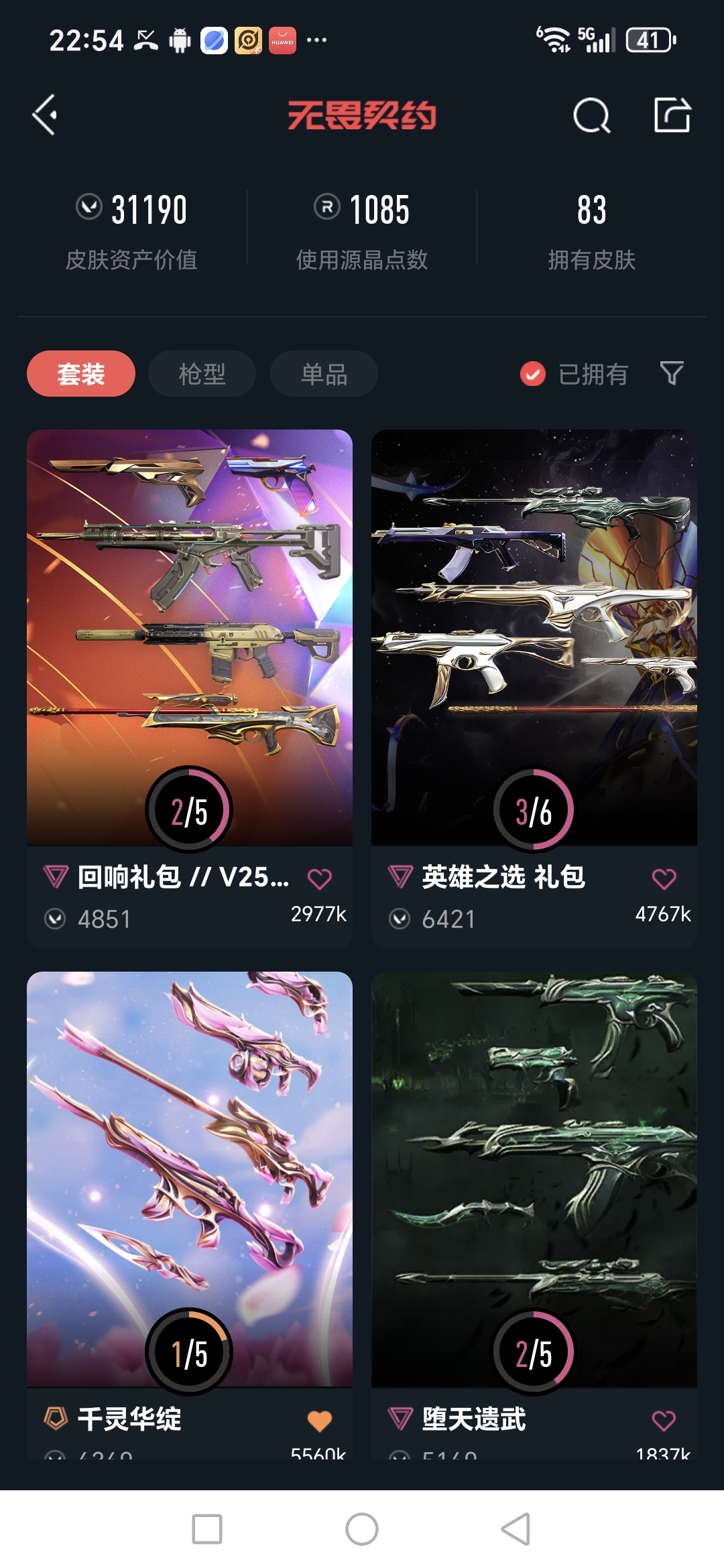Unlike the 千灵华绽 bundle
The width and height of the screenshot is (724, 1568).
coord(319,1420)
